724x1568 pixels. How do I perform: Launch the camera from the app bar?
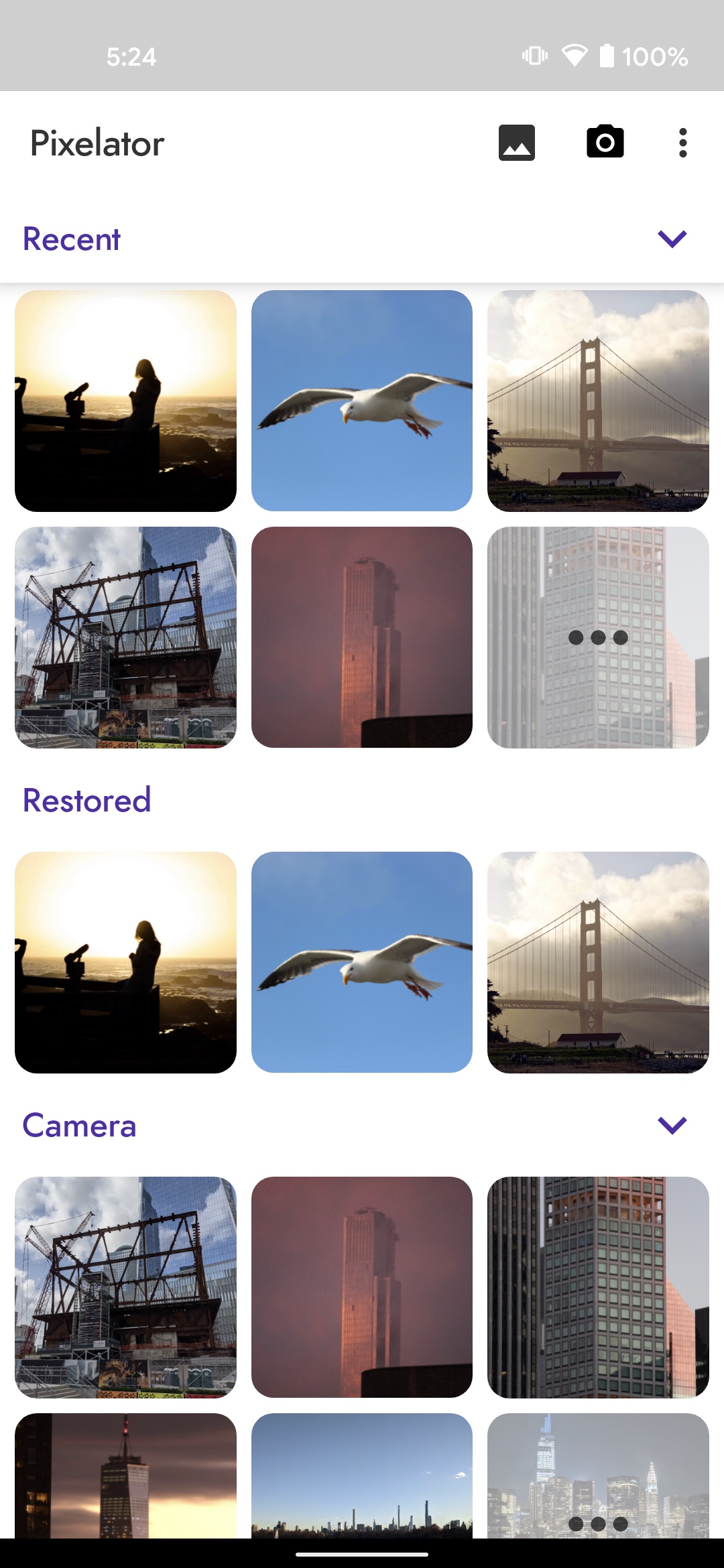605,143
